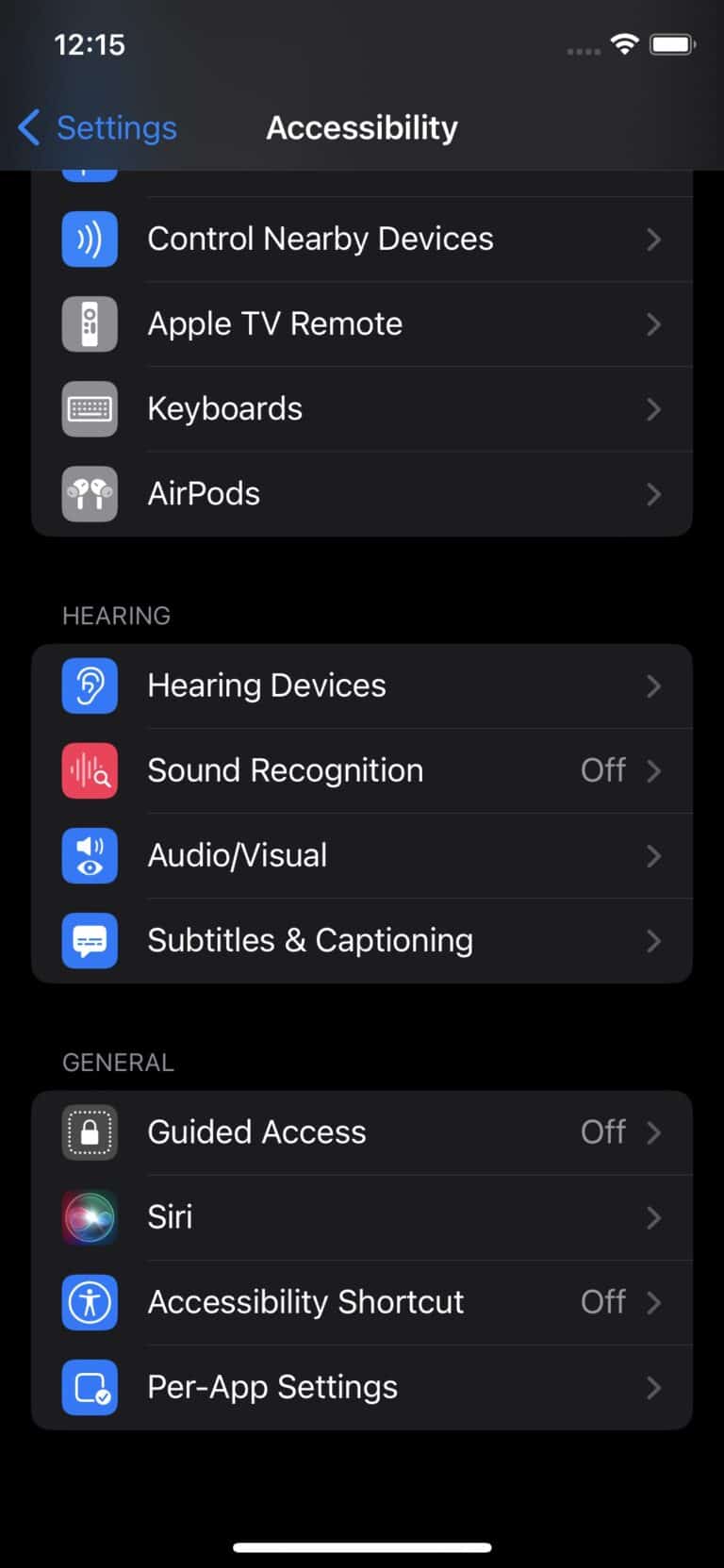Tap the blue Hearing Devices ear icon
724x1568 pixels.
[90, 685]
